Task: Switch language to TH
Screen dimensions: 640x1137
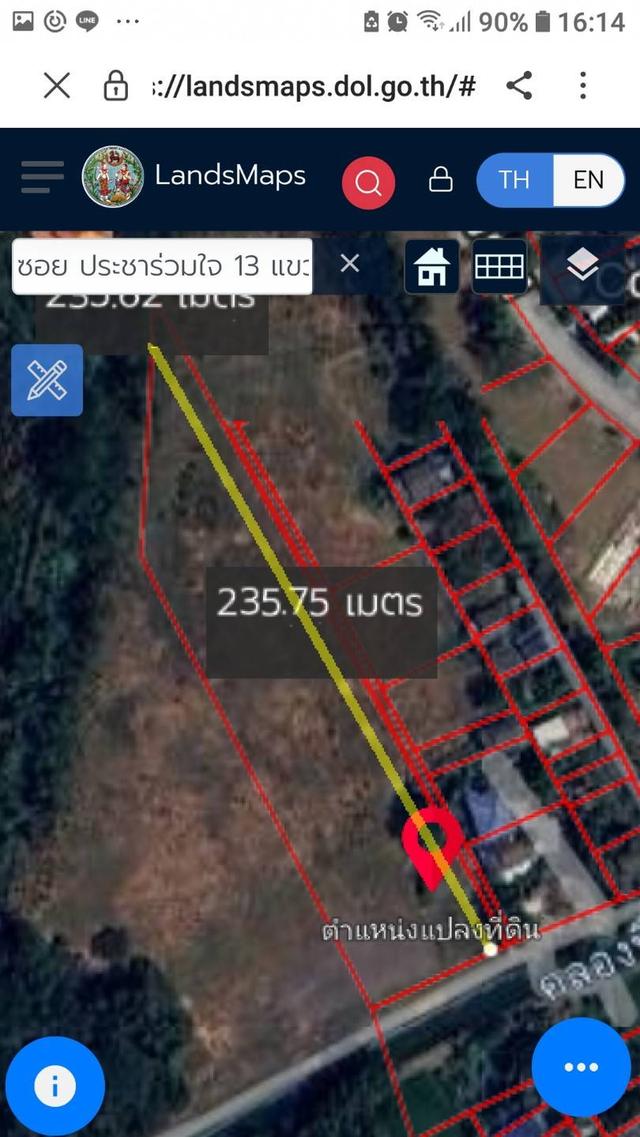Action: click(x=515, y=180)
